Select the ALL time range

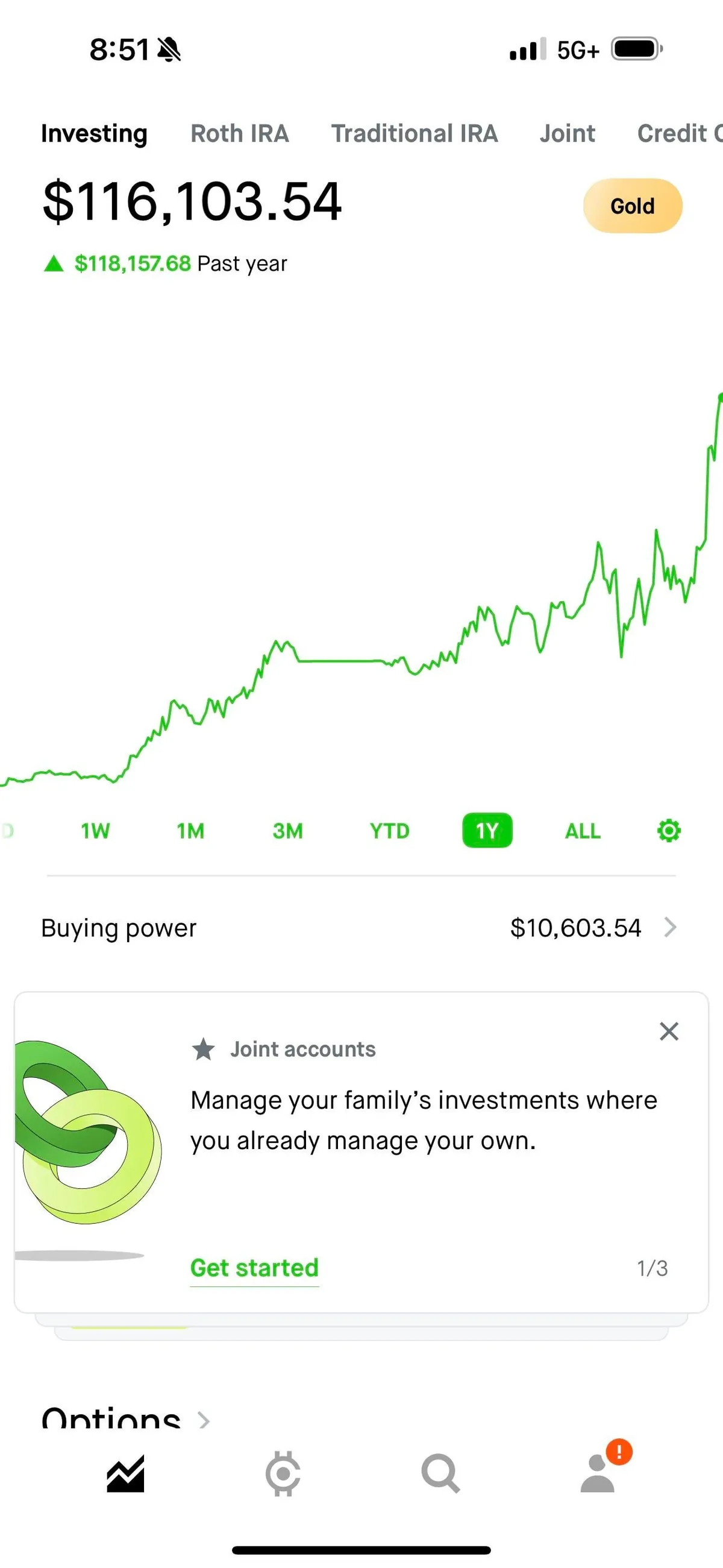coord(582,830)
